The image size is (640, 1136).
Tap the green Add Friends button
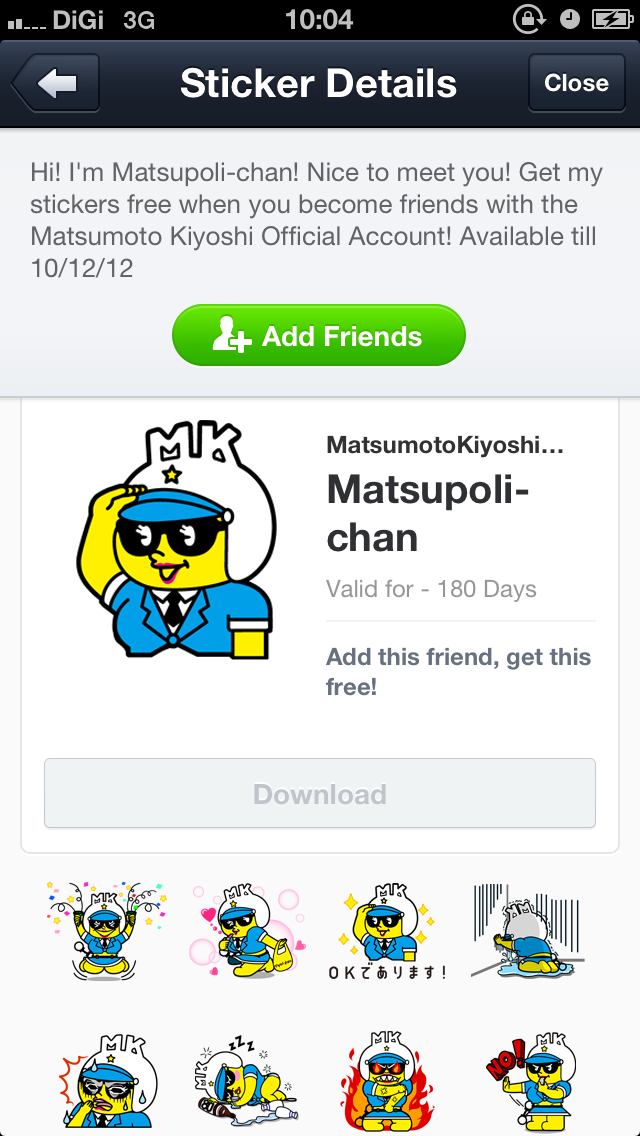point(319,335)
